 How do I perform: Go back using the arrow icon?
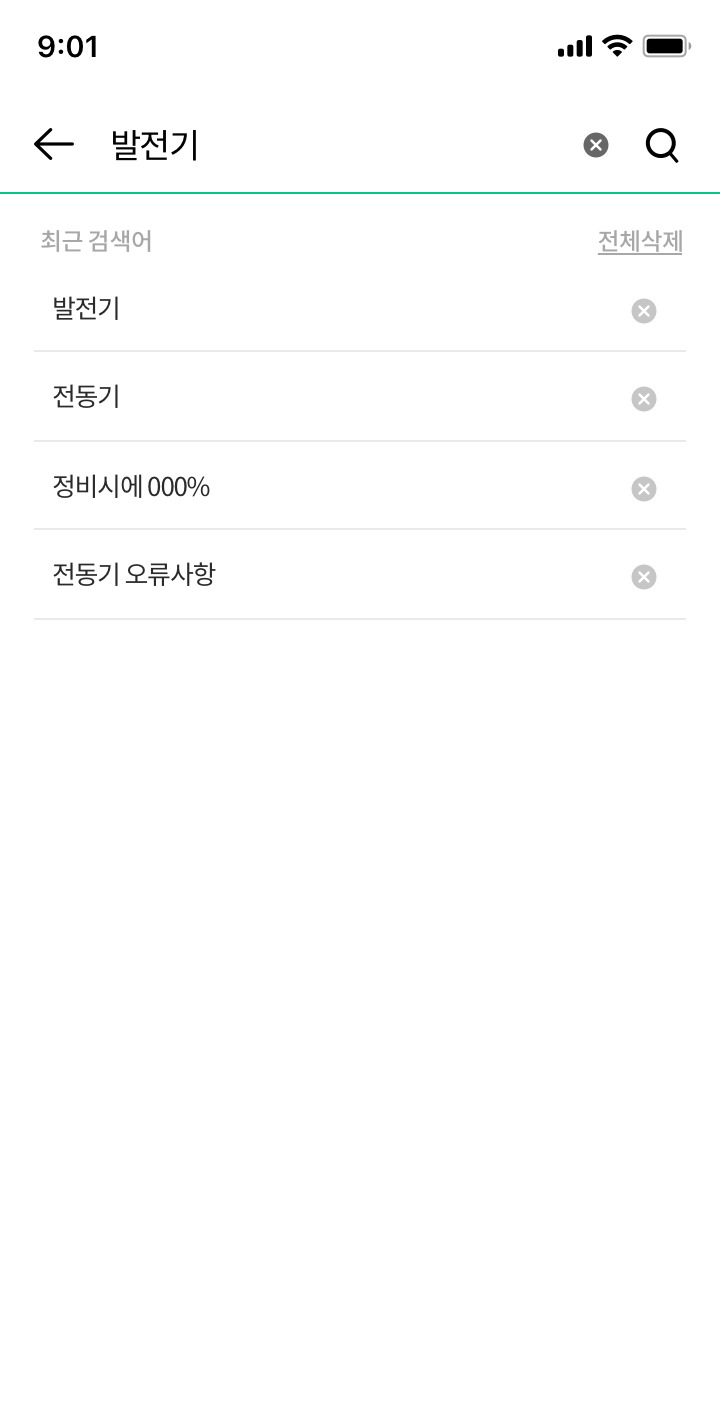54,145
